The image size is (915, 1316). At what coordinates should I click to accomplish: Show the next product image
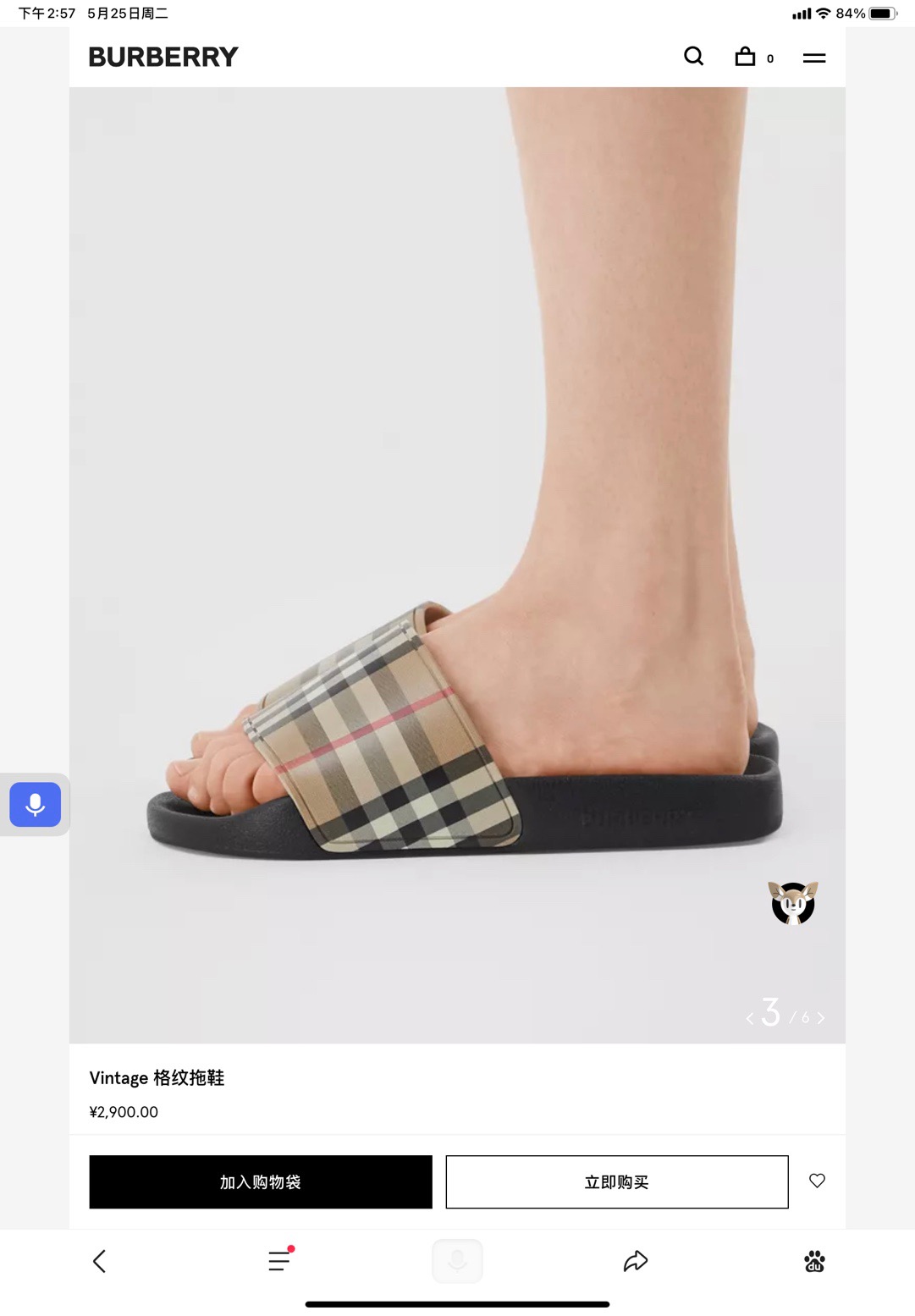821,1018
